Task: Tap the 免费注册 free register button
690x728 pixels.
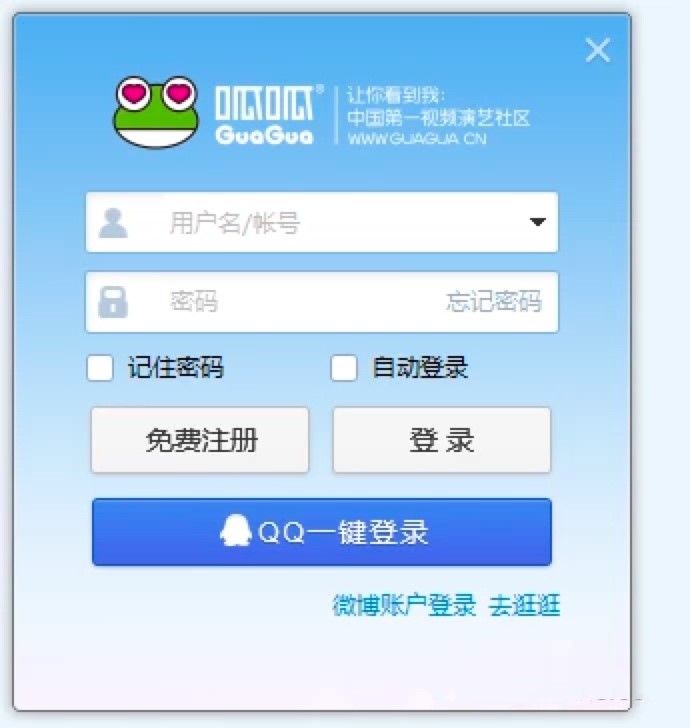Action: [200, 440]
